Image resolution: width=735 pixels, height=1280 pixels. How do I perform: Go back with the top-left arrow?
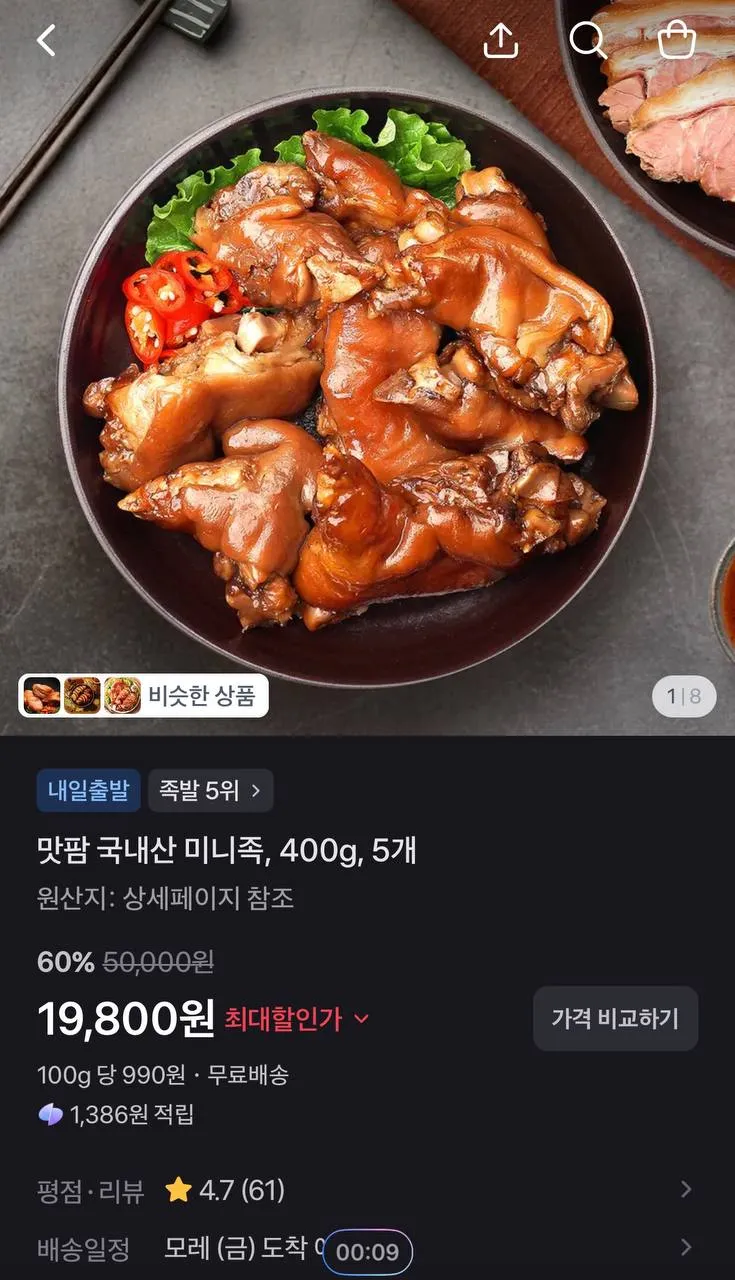46,40
